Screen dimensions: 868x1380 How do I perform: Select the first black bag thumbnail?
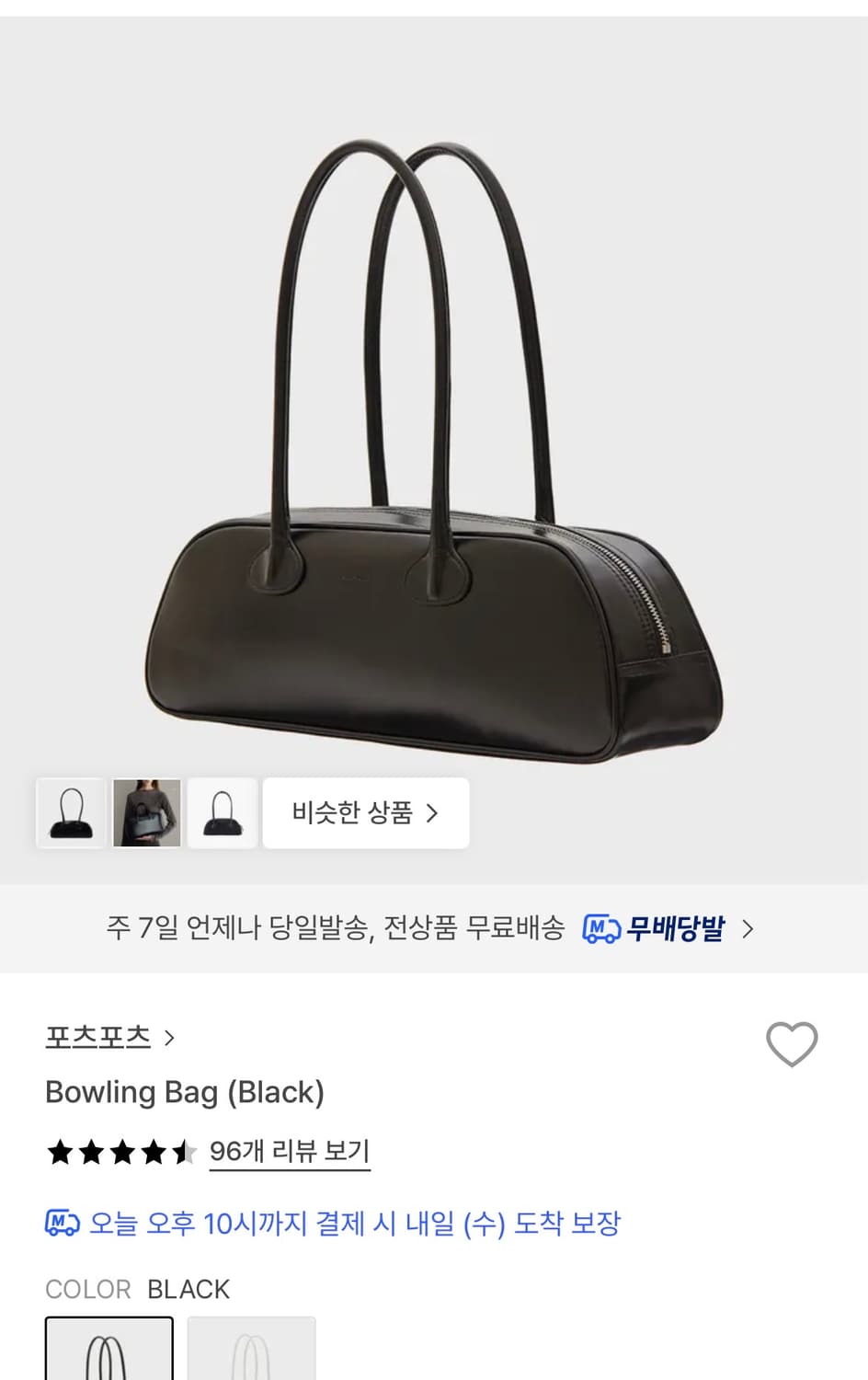(x=71, y=813)
